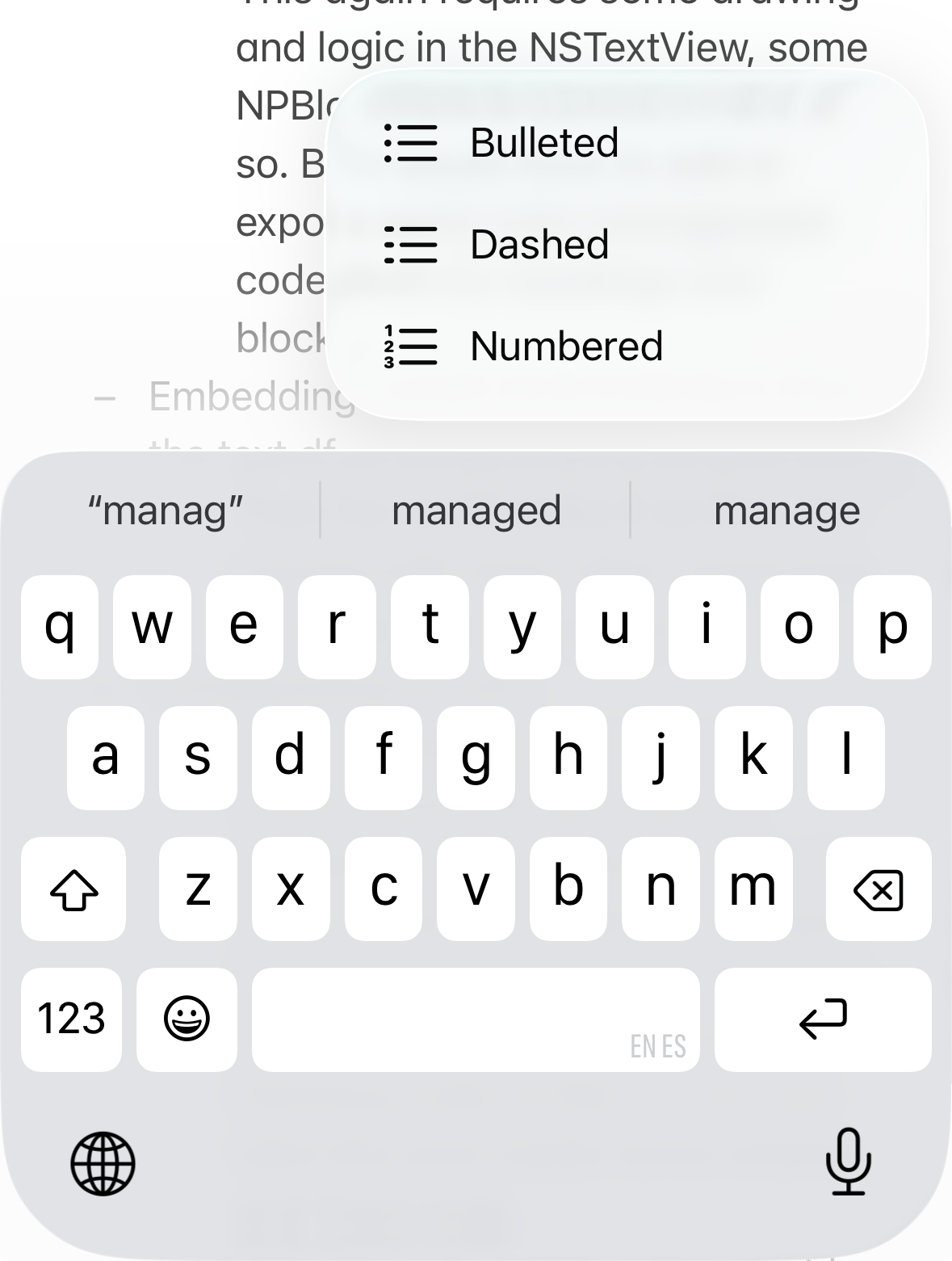Tap the space bar
Viewport: 952px width, 1261px height.
pyautogui.click(x=475, y=1019)
